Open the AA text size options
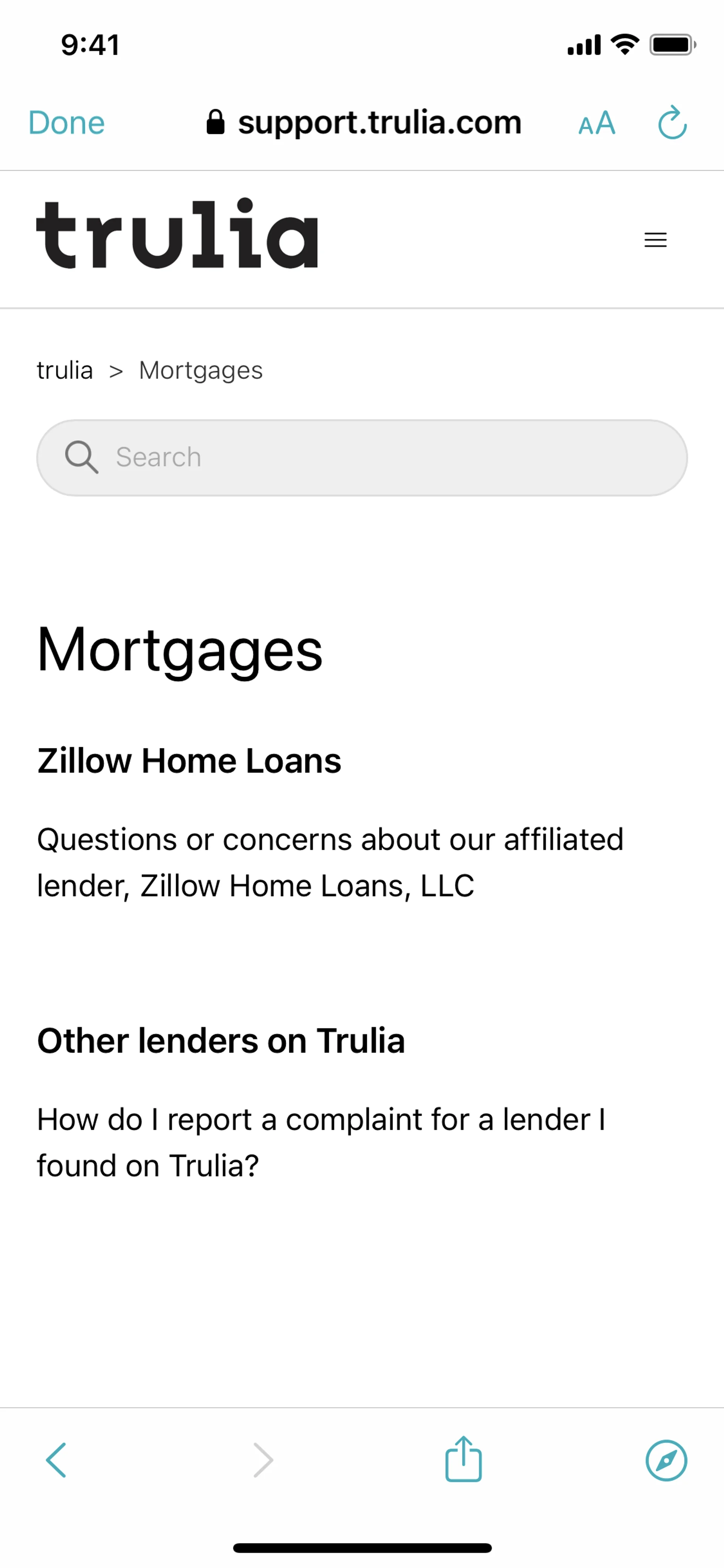 (x=596, y=124)
